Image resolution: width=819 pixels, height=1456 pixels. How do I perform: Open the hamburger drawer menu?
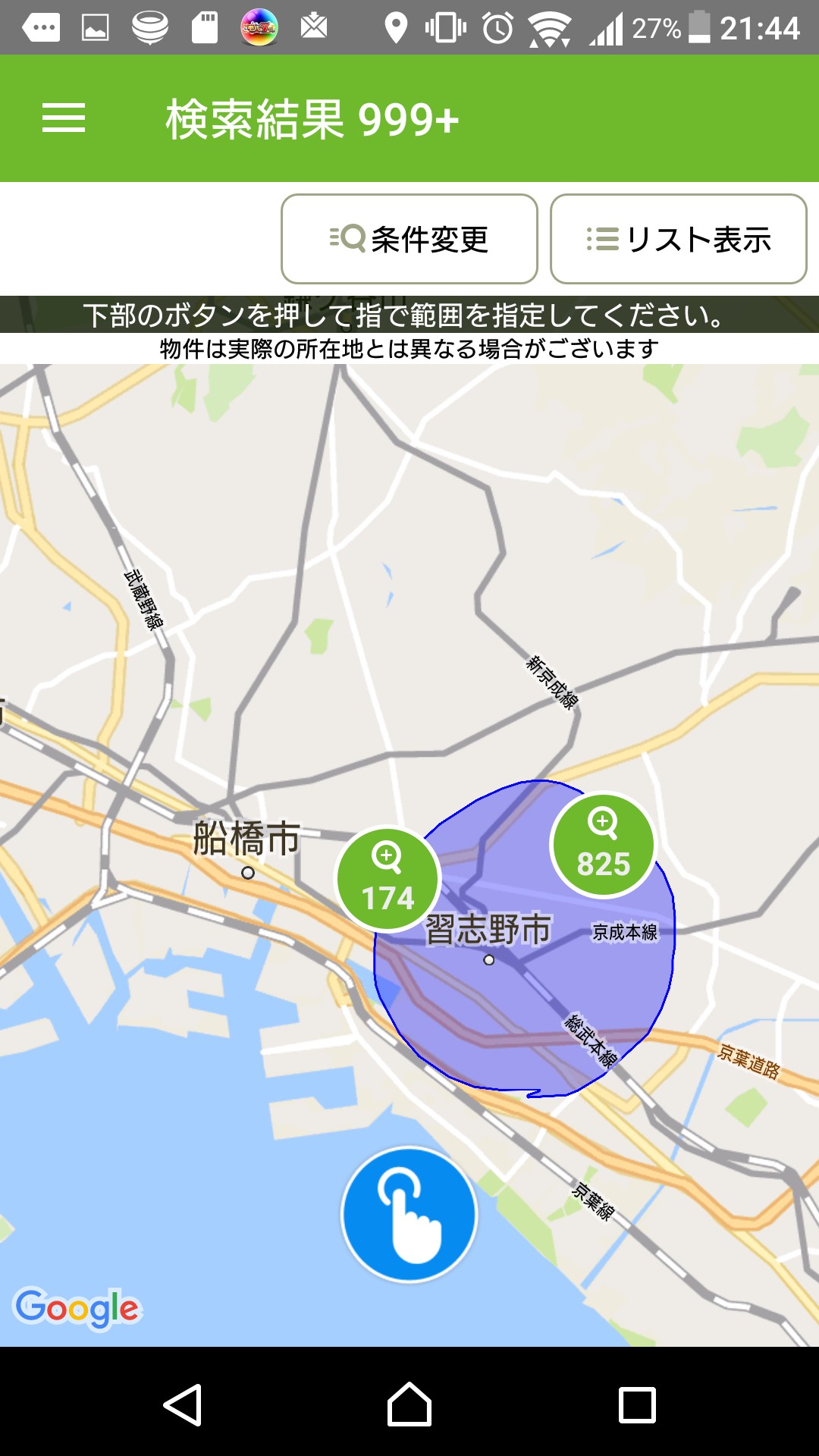tap(64, 118)
